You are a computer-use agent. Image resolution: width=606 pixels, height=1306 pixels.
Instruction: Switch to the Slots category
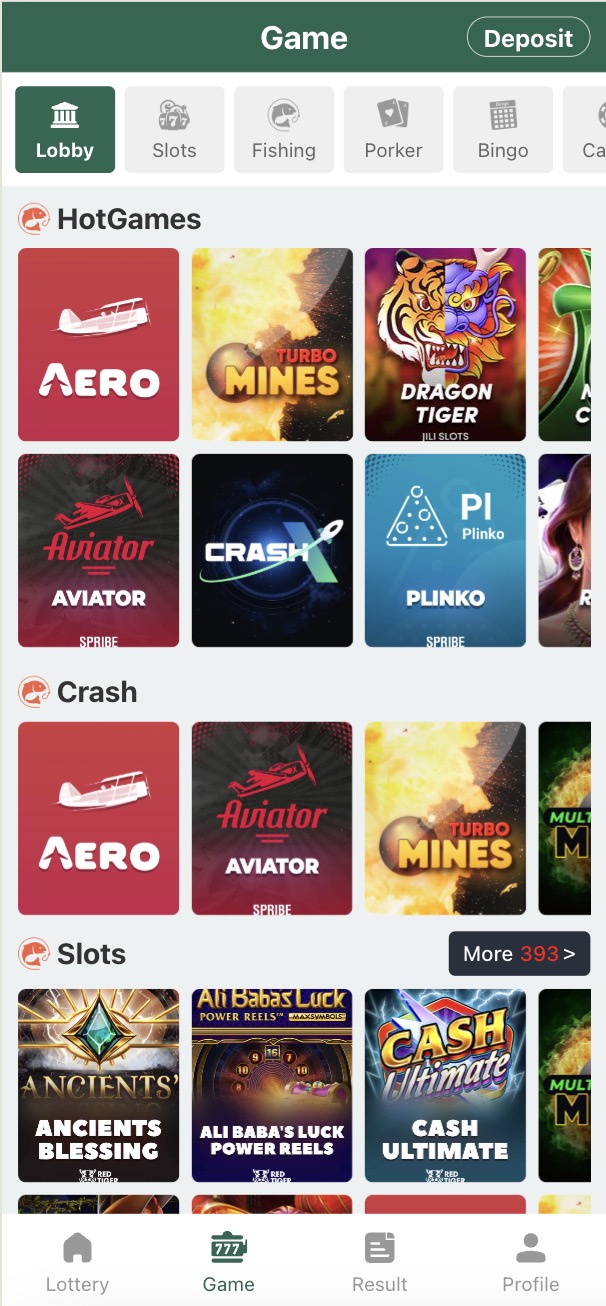coord(174,130)
